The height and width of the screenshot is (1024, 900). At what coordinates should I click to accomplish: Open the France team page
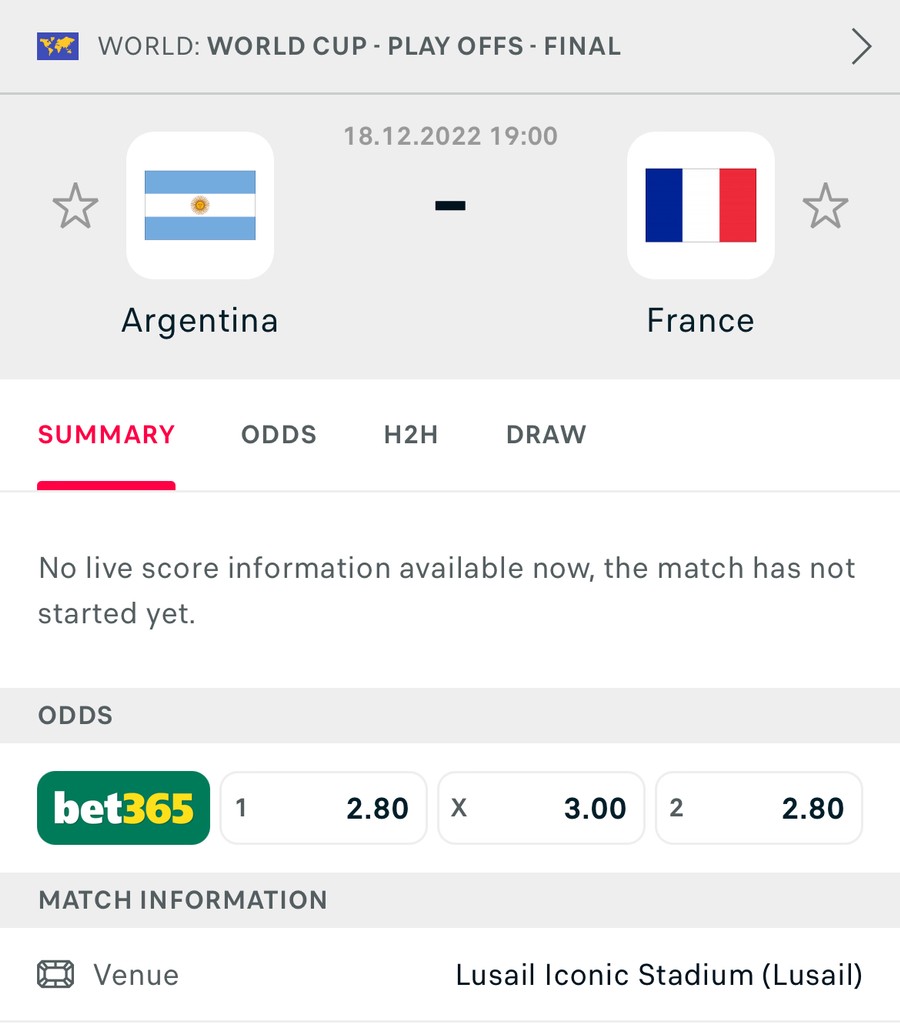click(700, 206)
